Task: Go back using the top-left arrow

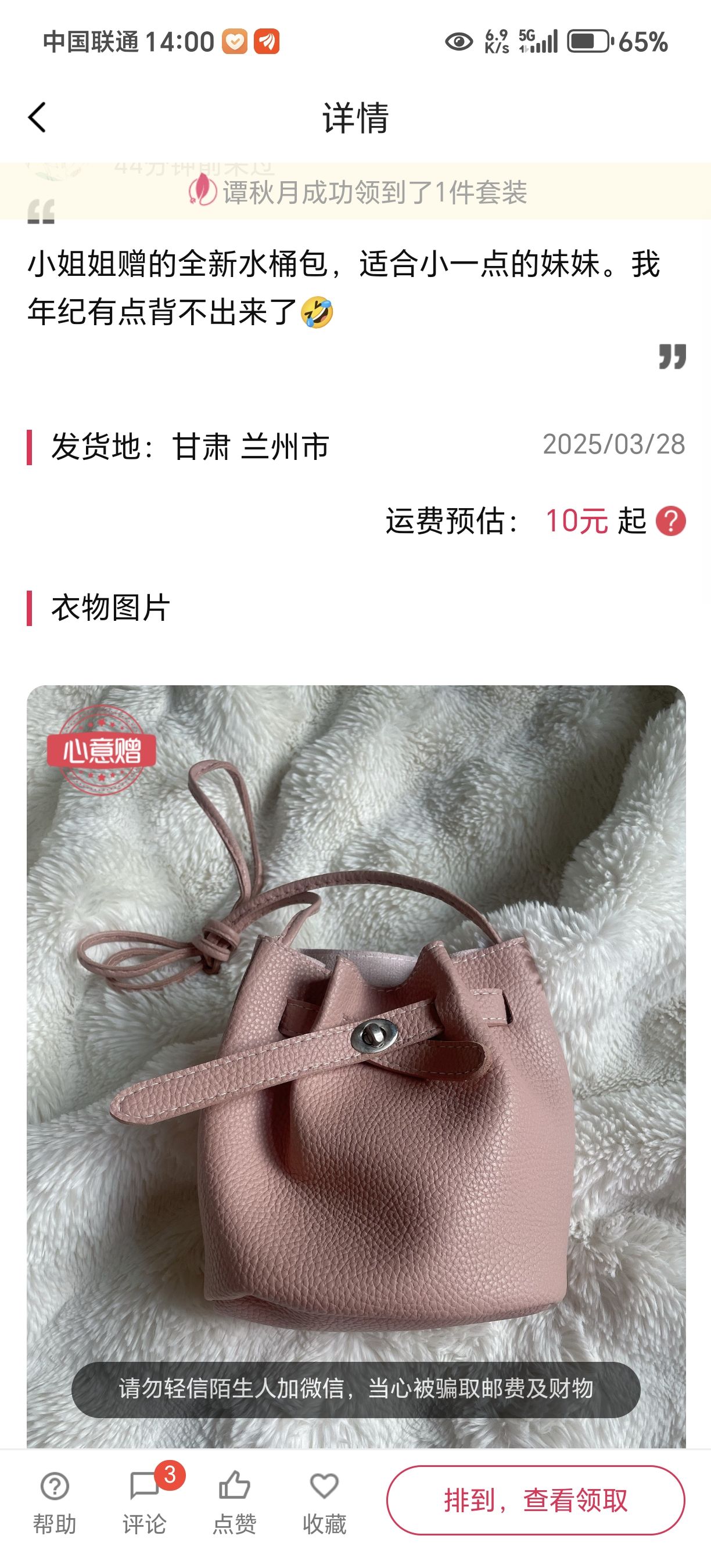Action: click(x=37, y=117)
